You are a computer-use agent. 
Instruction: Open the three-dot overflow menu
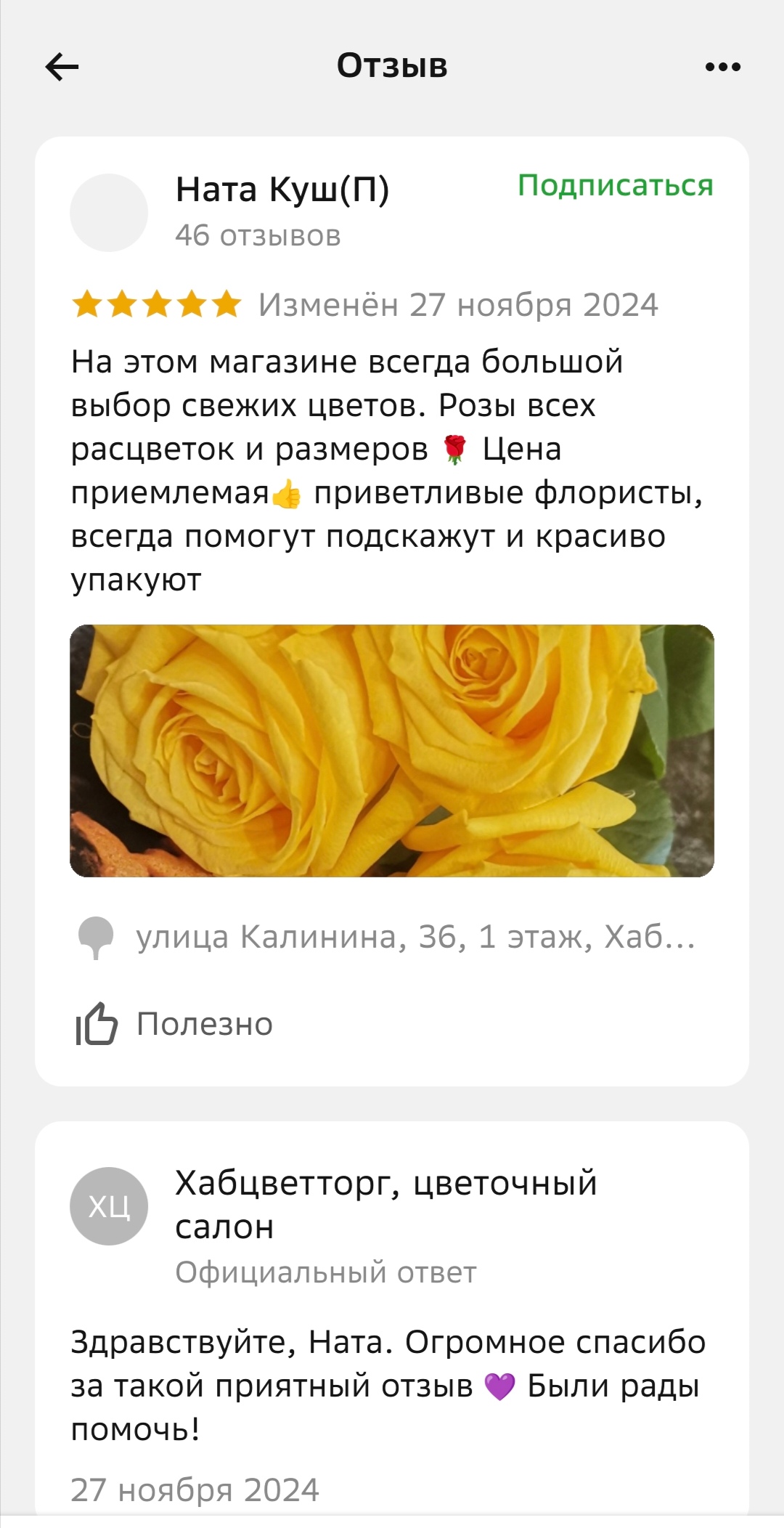pyautogui.click(x=722, y=67)
